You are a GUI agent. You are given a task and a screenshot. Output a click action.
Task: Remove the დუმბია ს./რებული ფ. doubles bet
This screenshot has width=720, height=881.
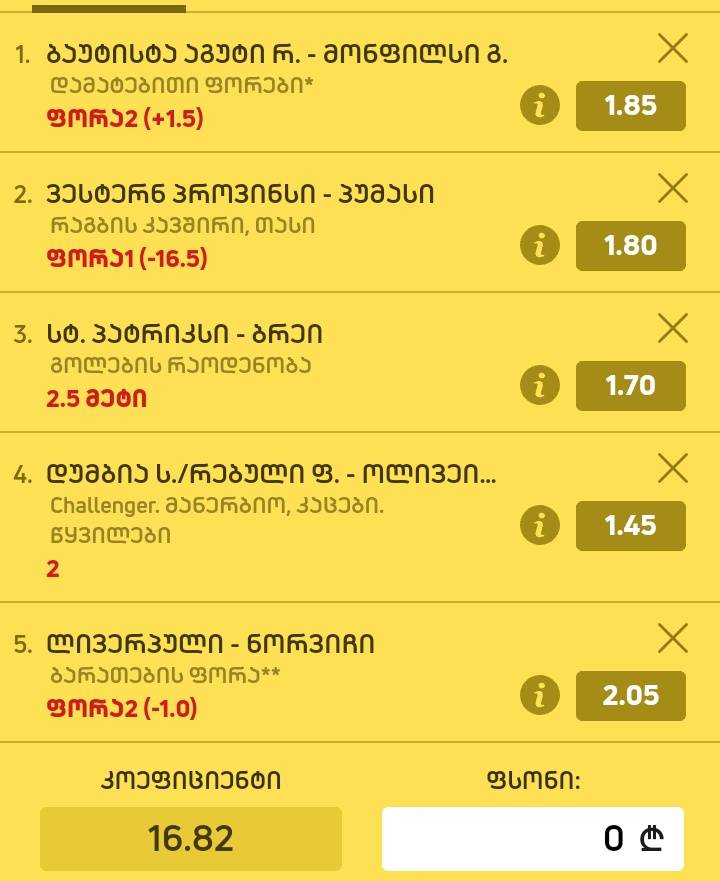[x=672, y=468]
